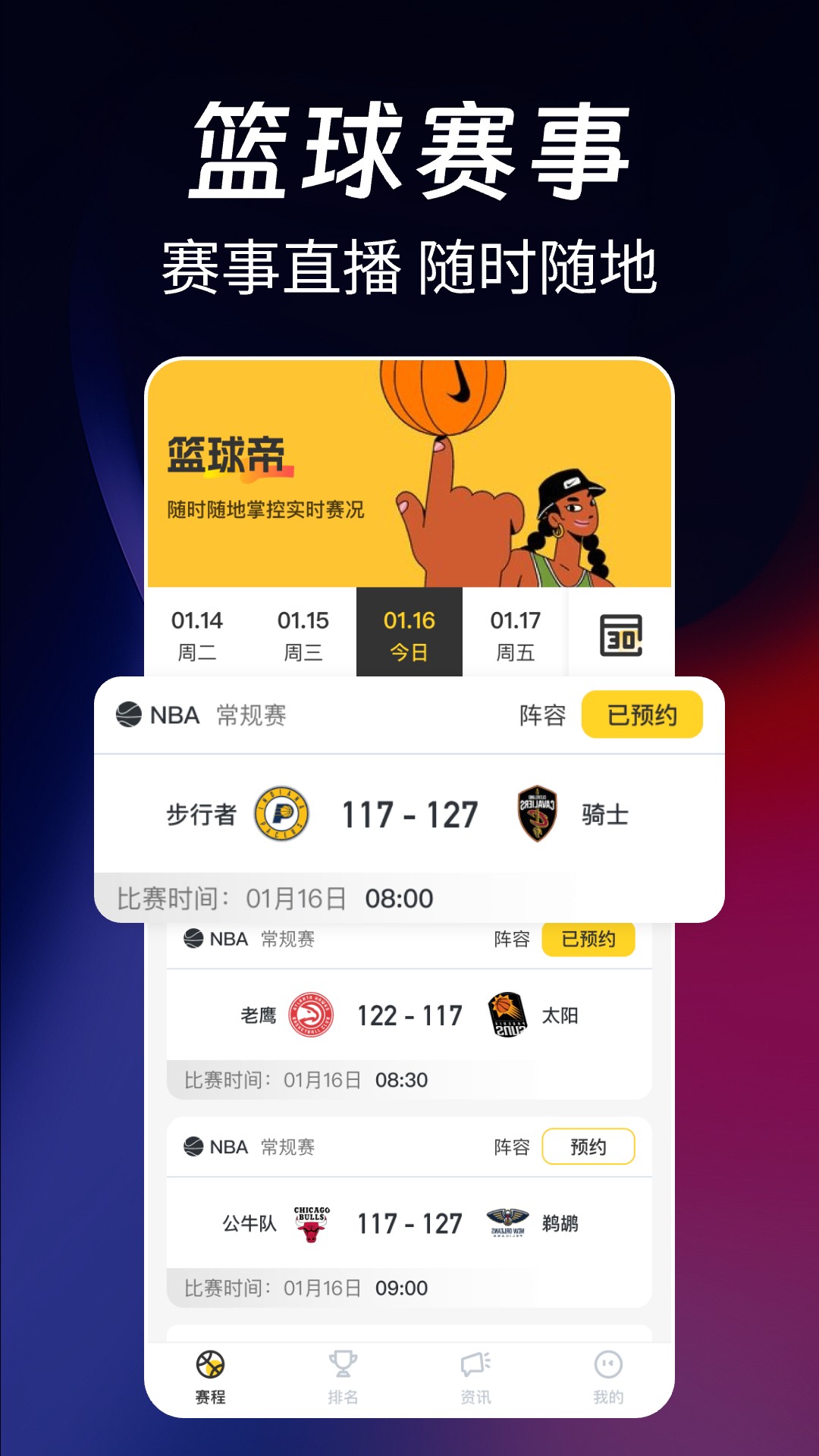This screenshot has height=1456, width=819.
Task: Toggle 已预约 on the Hawks vs Suns match
Action: tap(588, 939)
